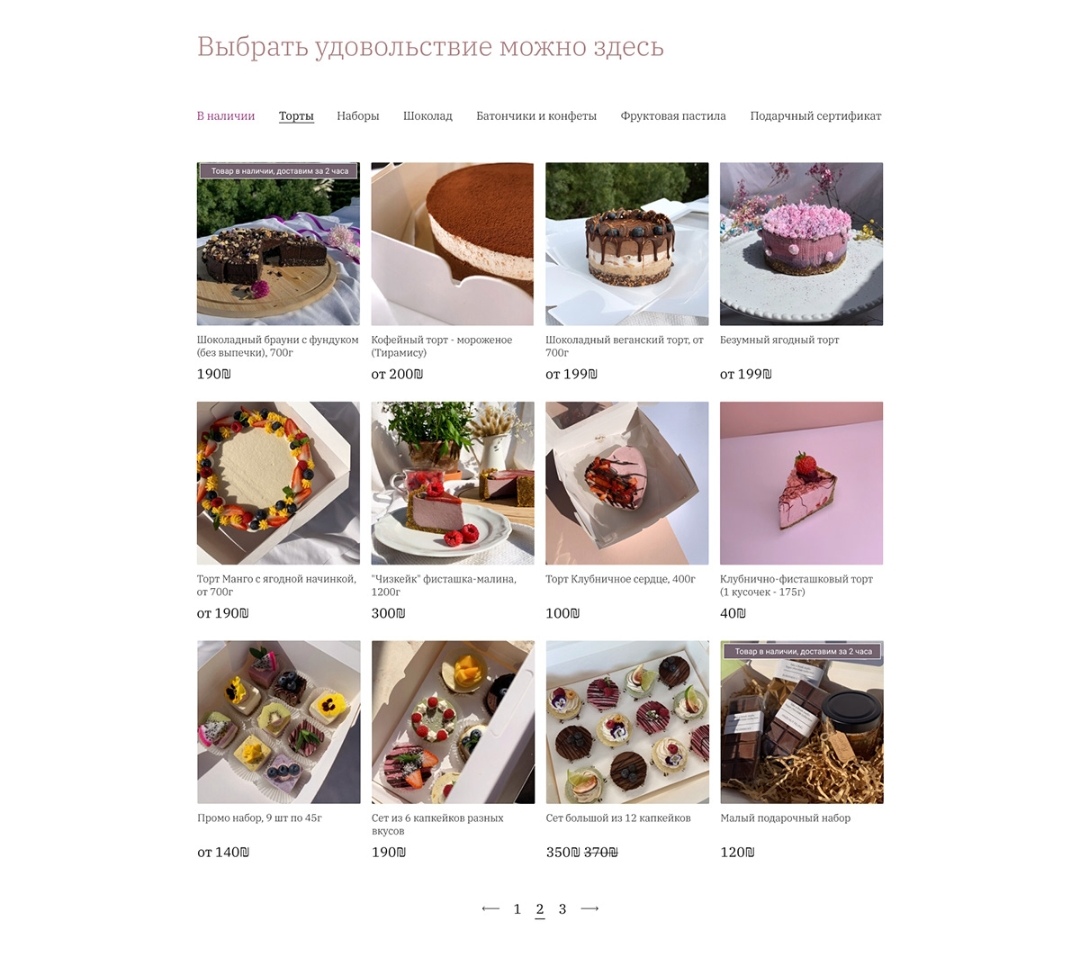This screenshot has height=973, width=1080.
Task: Switch to the Шоколад category
Action: [427, 116]
